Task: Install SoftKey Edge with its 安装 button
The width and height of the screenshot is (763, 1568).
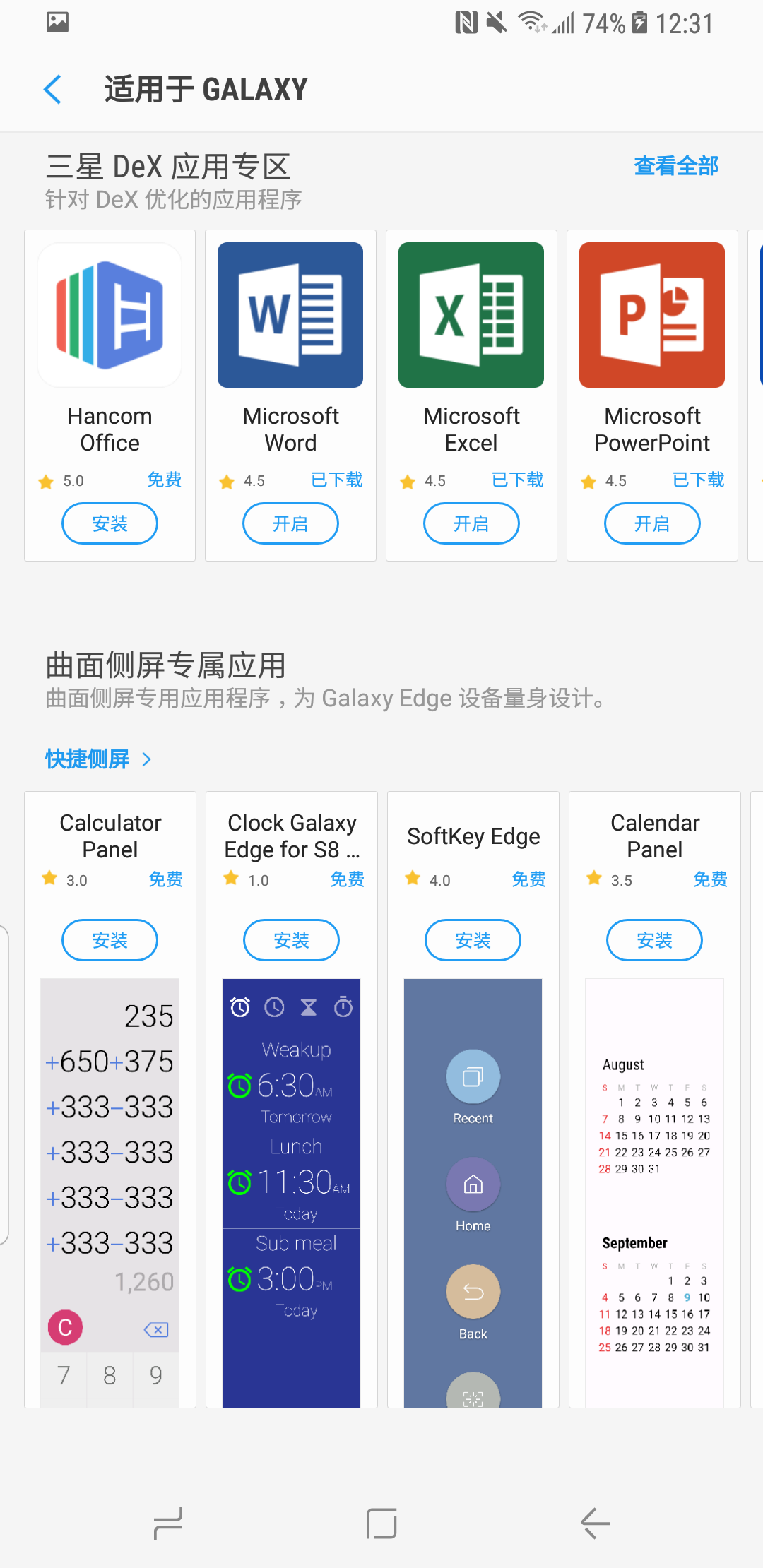Action: point(472,940)
